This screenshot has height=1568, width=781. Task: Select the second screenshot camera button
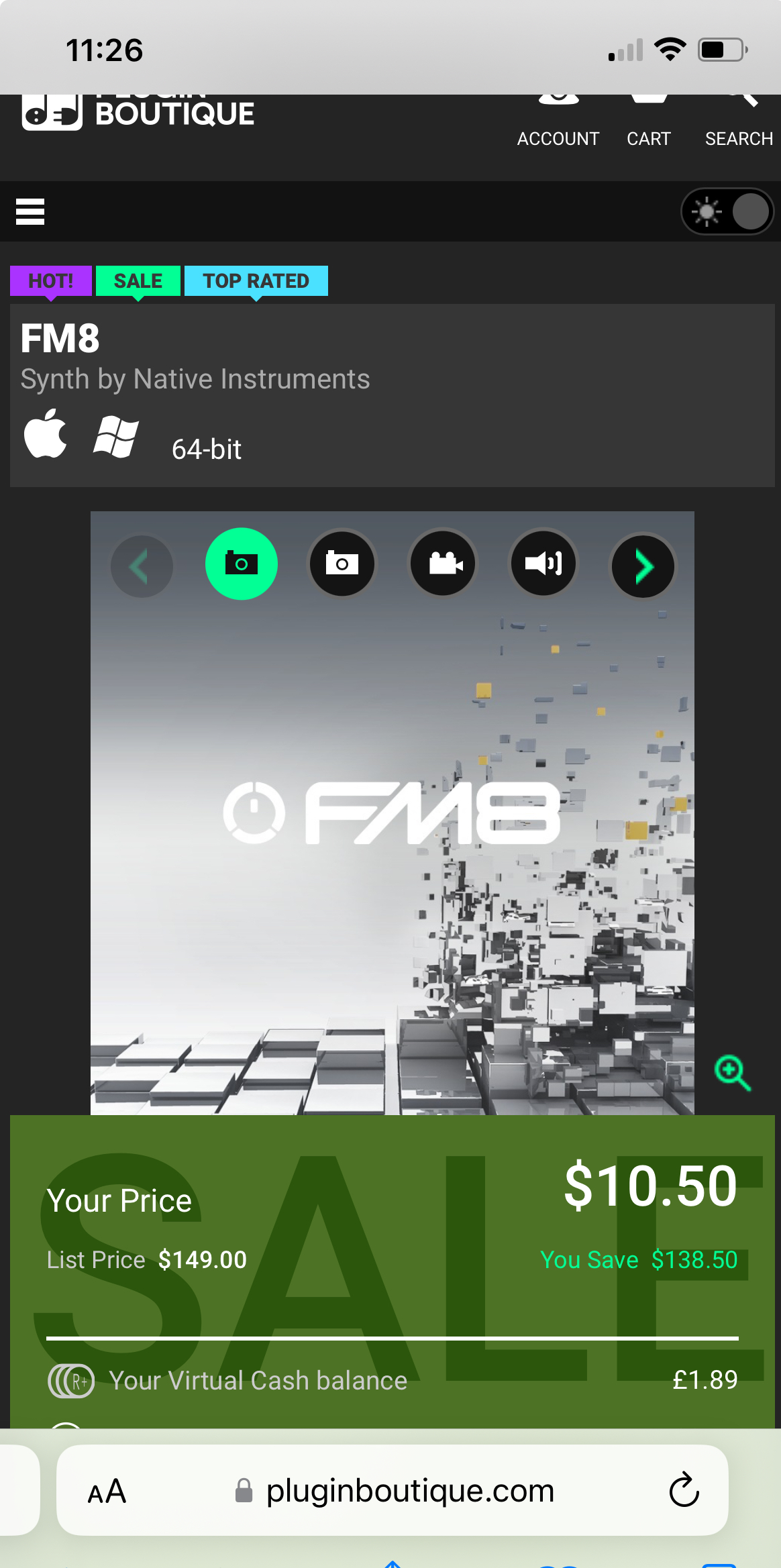342,564
